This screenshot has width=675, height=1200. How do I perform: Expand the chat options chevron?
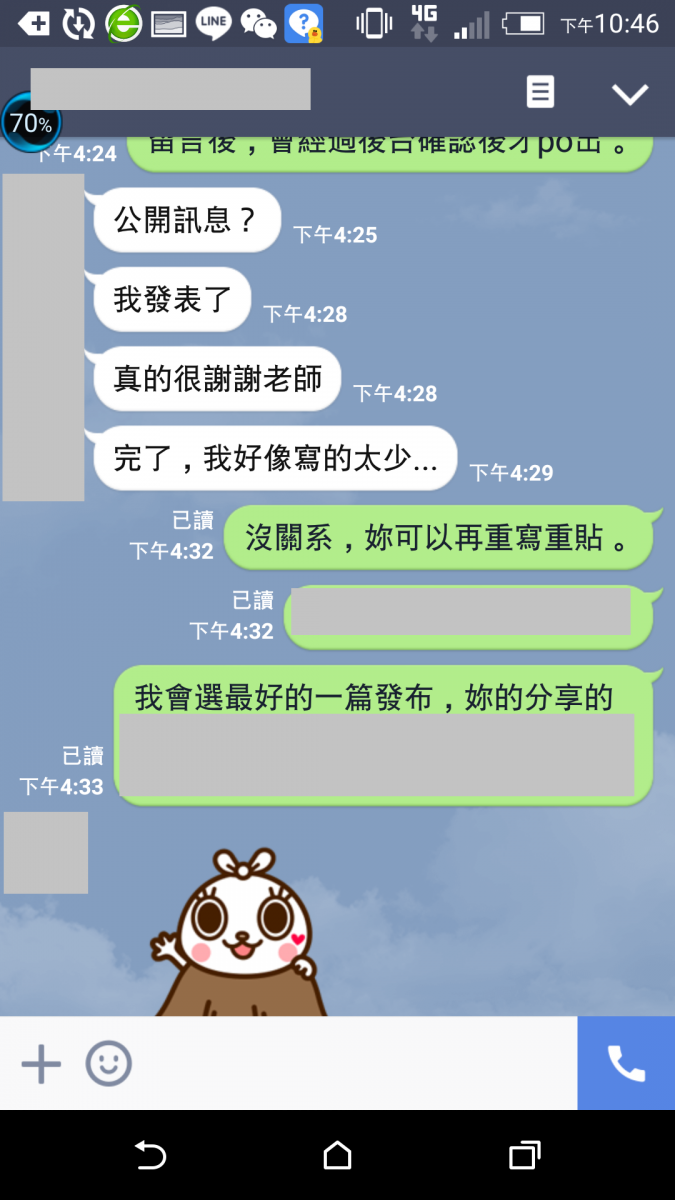point(630,94)
